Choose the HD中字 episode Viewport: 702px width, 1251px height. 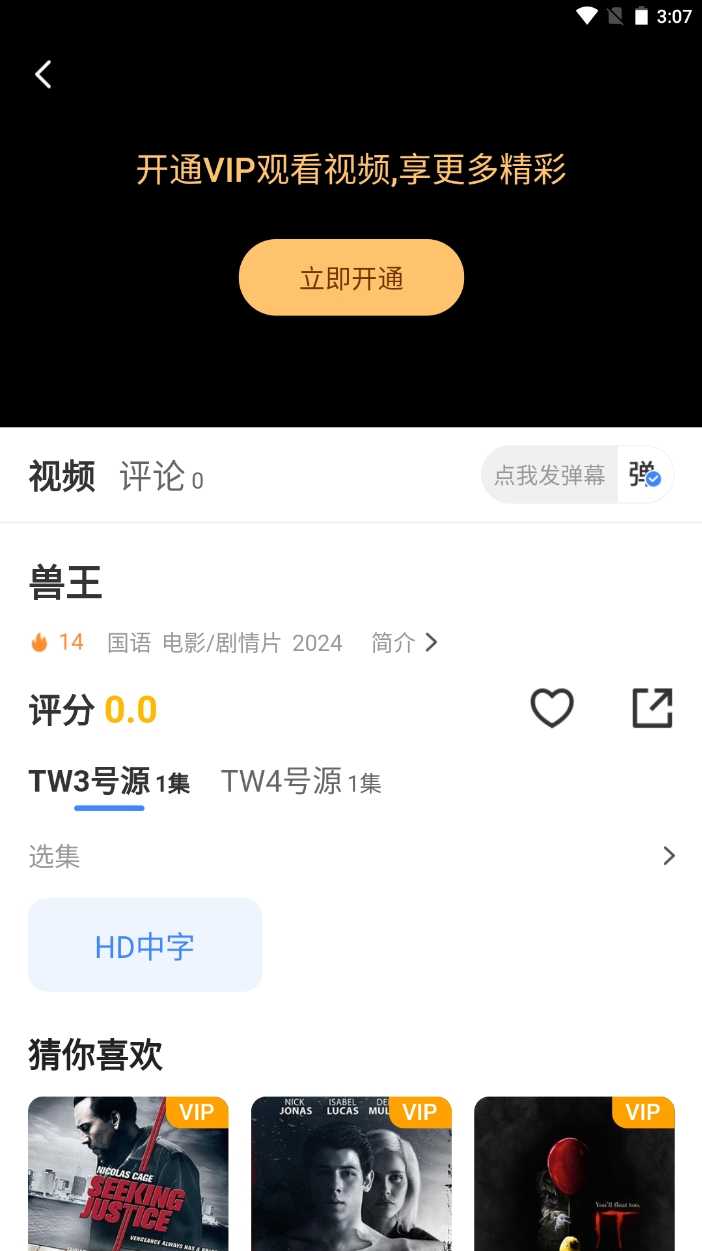(x=145, y=945)
